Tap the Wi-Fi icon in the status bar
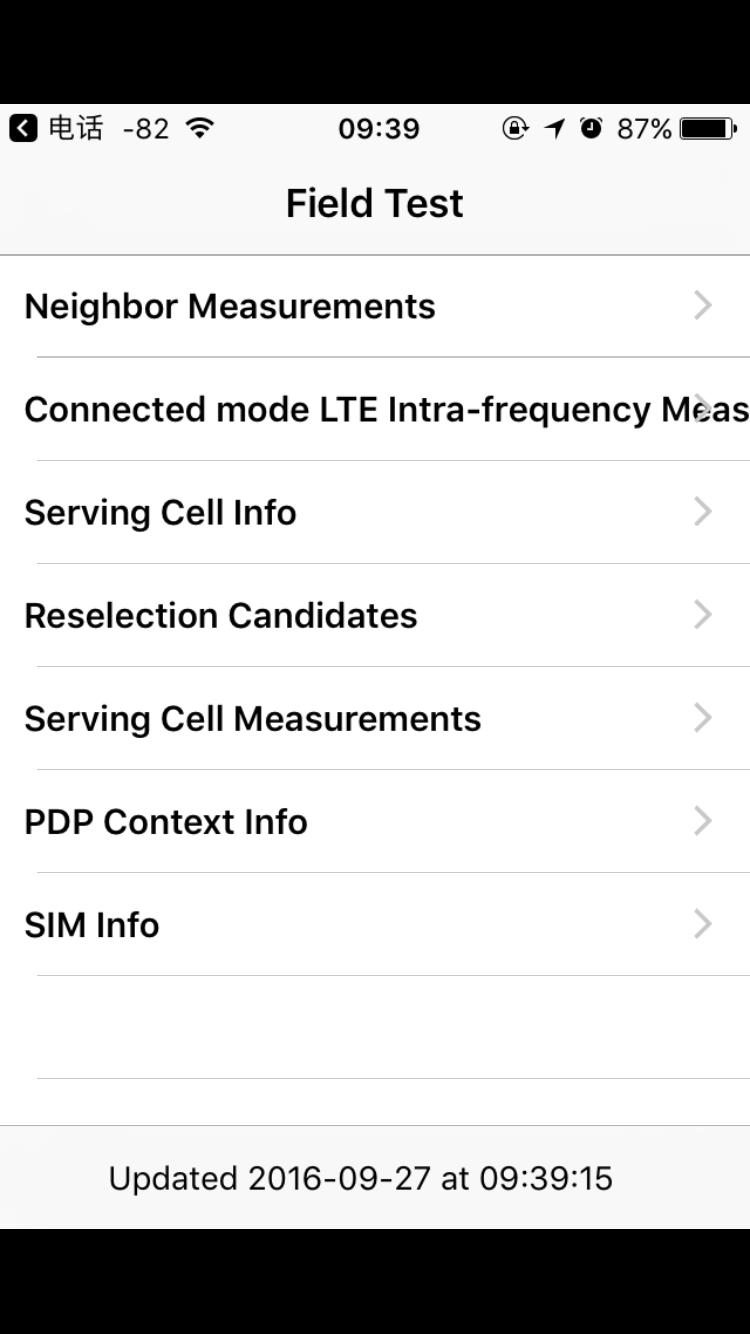 point(198,128)
